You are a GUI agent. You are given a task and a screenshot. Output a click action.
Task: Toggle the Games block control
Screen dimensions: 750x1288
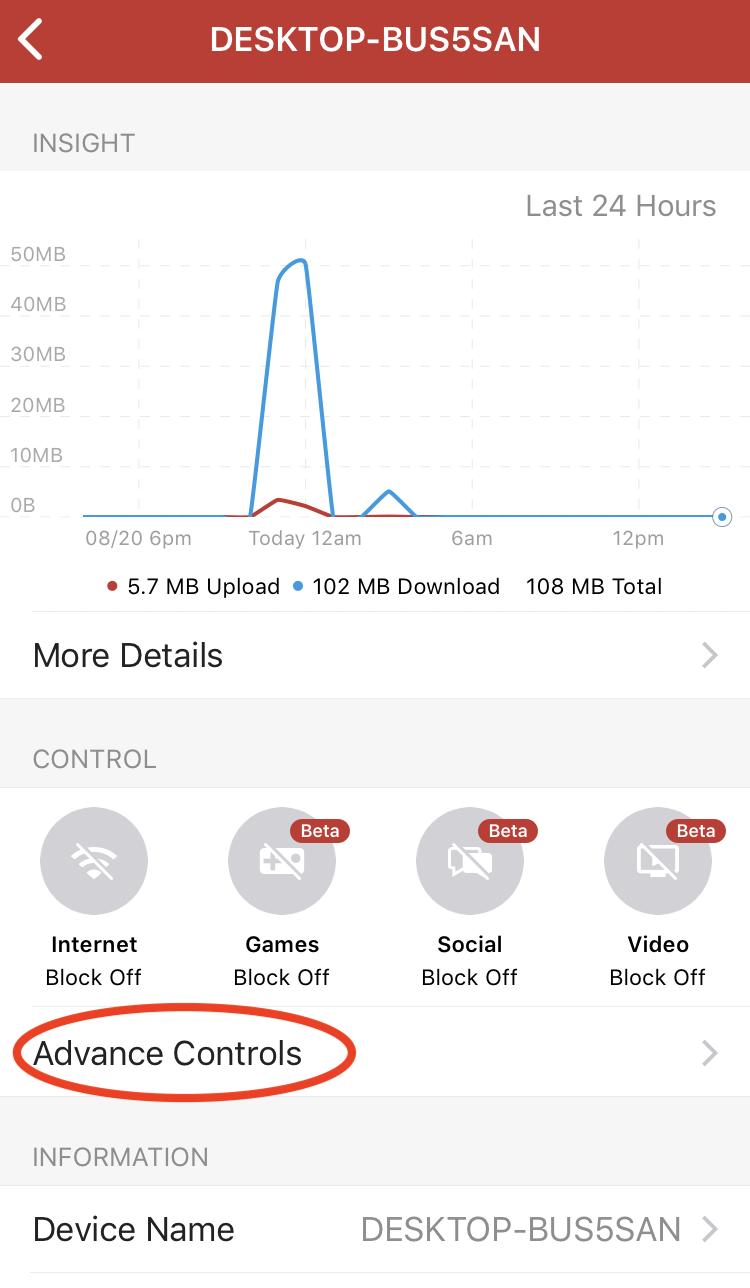[282, 862]
